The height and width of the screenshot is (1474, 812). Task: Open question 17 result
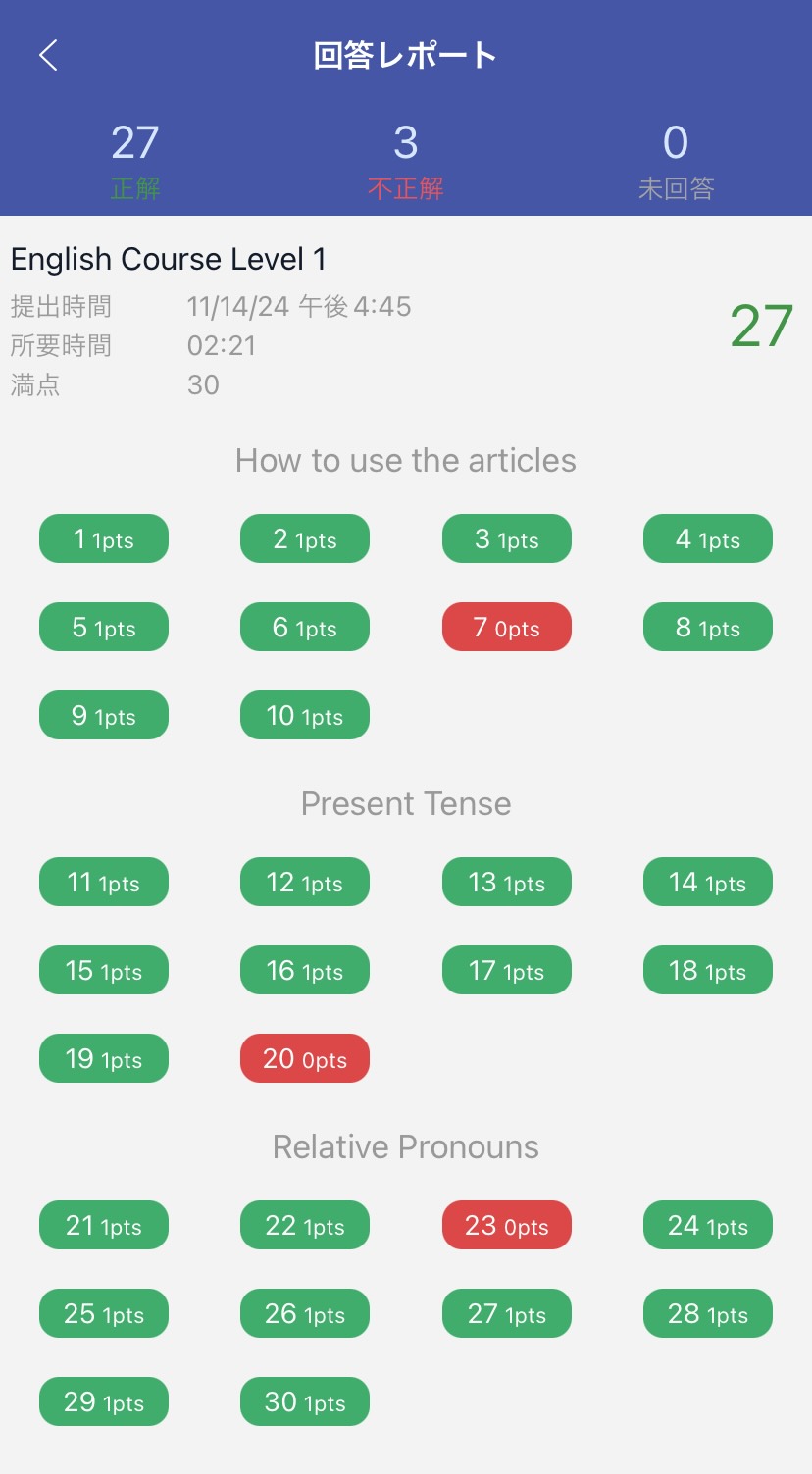point(507,970)
